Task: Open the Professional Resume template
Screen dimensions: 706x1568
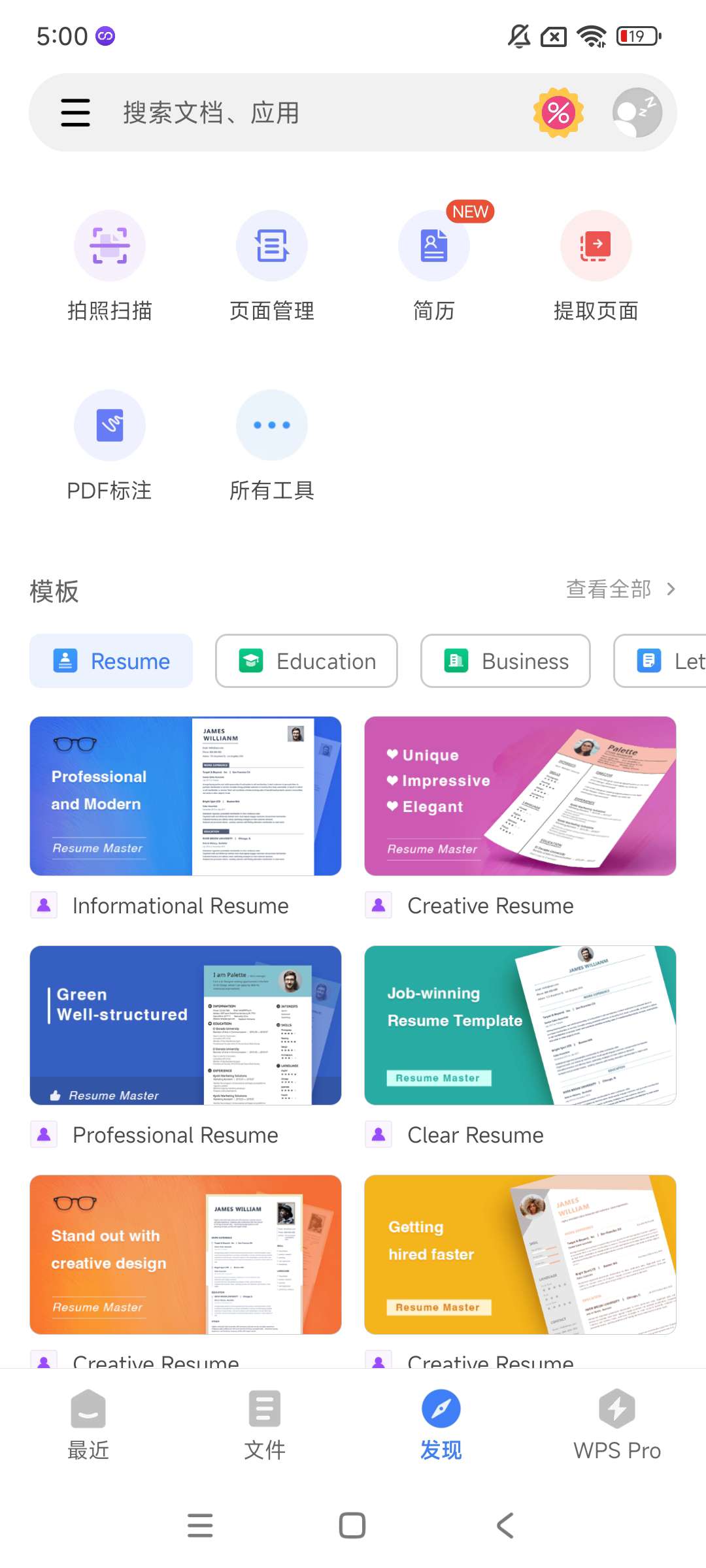Action: click(186, 1025)
